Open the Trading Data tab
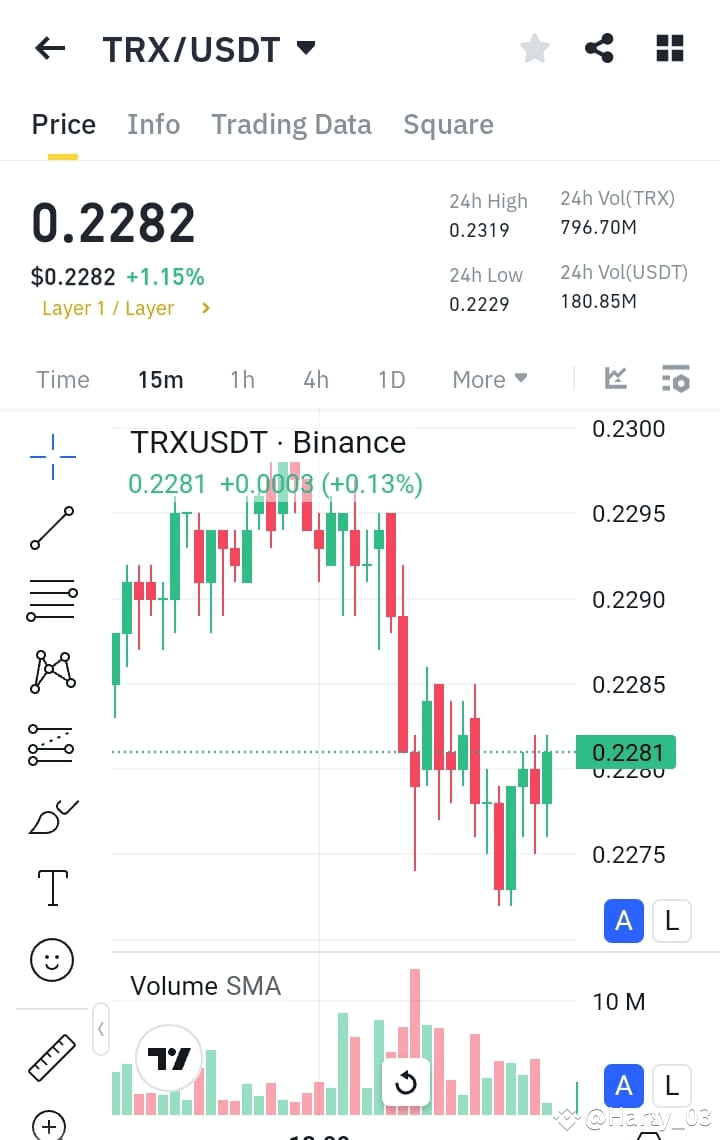 [291, 124]
